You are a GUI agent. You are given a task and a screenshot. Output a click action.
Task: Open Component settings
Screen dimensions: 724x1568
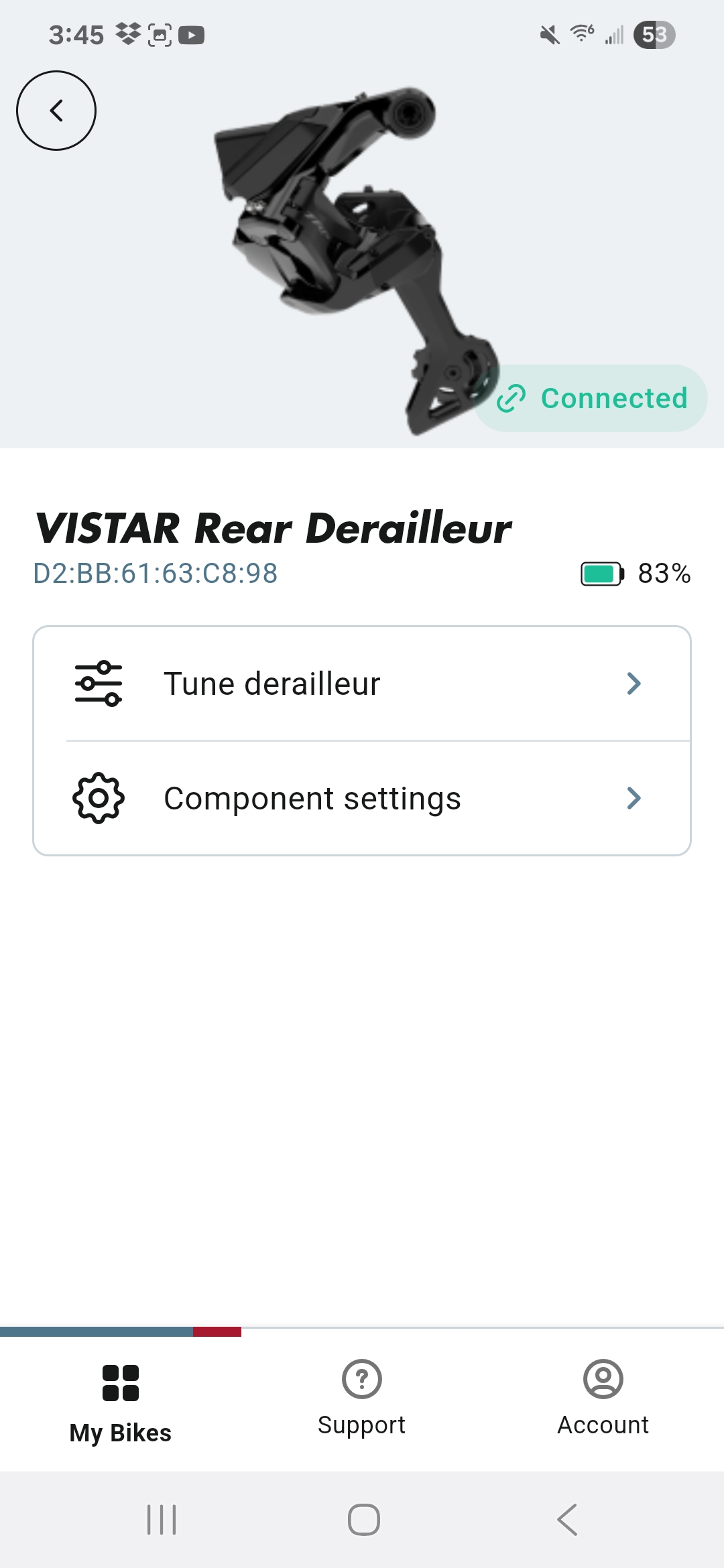click(x=361, y=798)
